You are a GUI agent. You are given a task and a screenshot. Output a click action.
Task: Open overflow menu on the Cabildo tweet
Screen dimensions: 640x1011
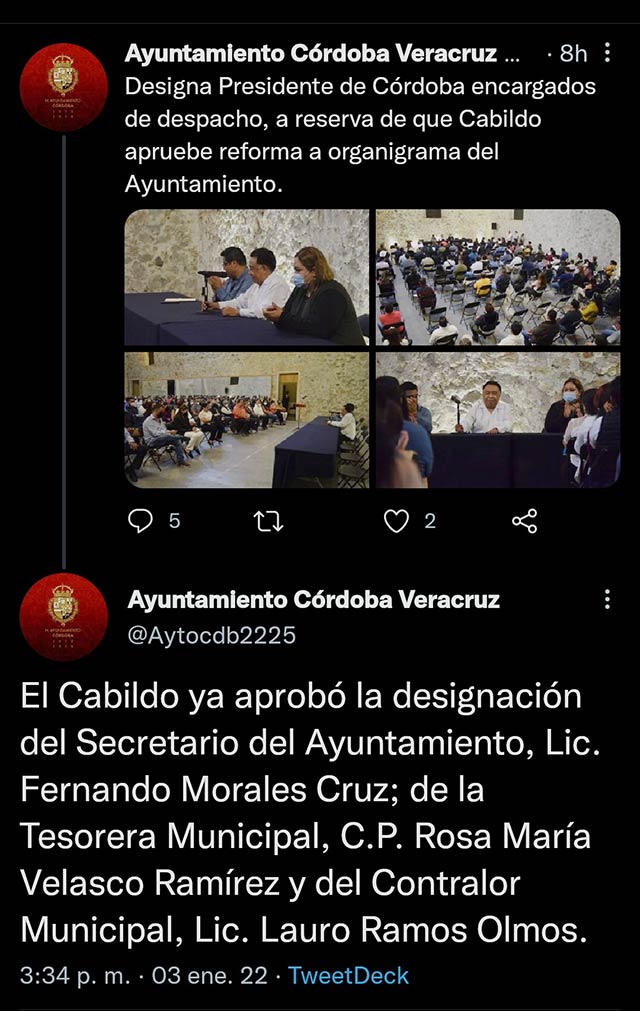(607, 599)
